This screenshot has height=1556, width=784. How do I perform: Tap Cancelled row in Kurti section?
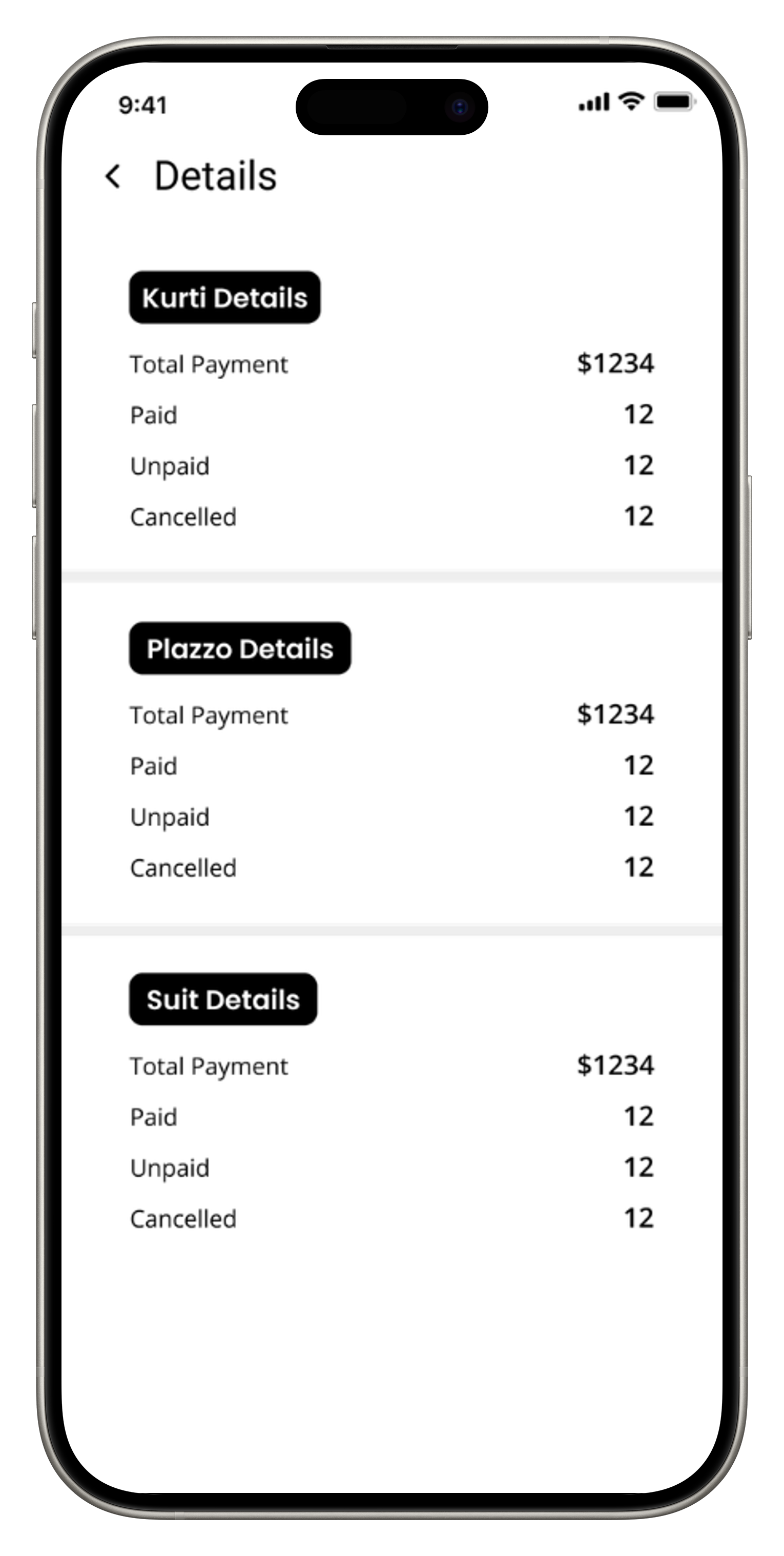[x=183, y=517]
